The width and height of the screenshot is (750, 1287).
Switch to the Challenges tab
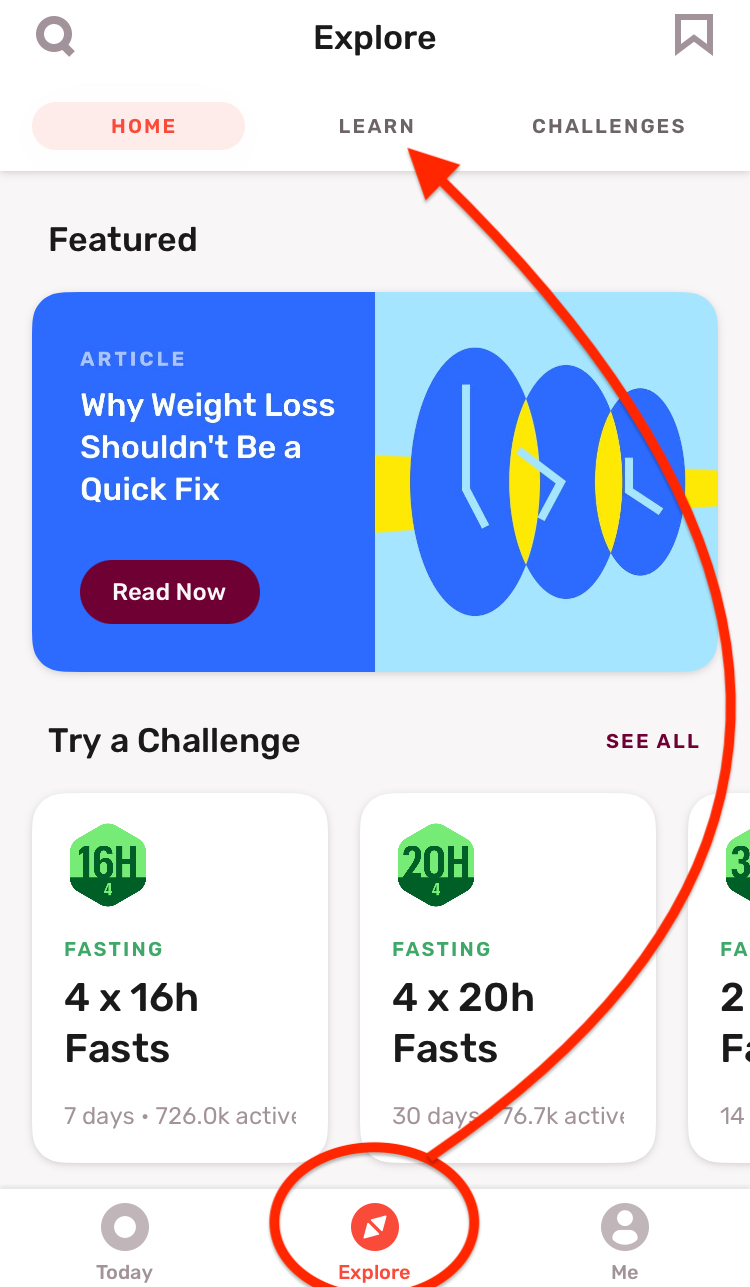click(x=608, y=126)
